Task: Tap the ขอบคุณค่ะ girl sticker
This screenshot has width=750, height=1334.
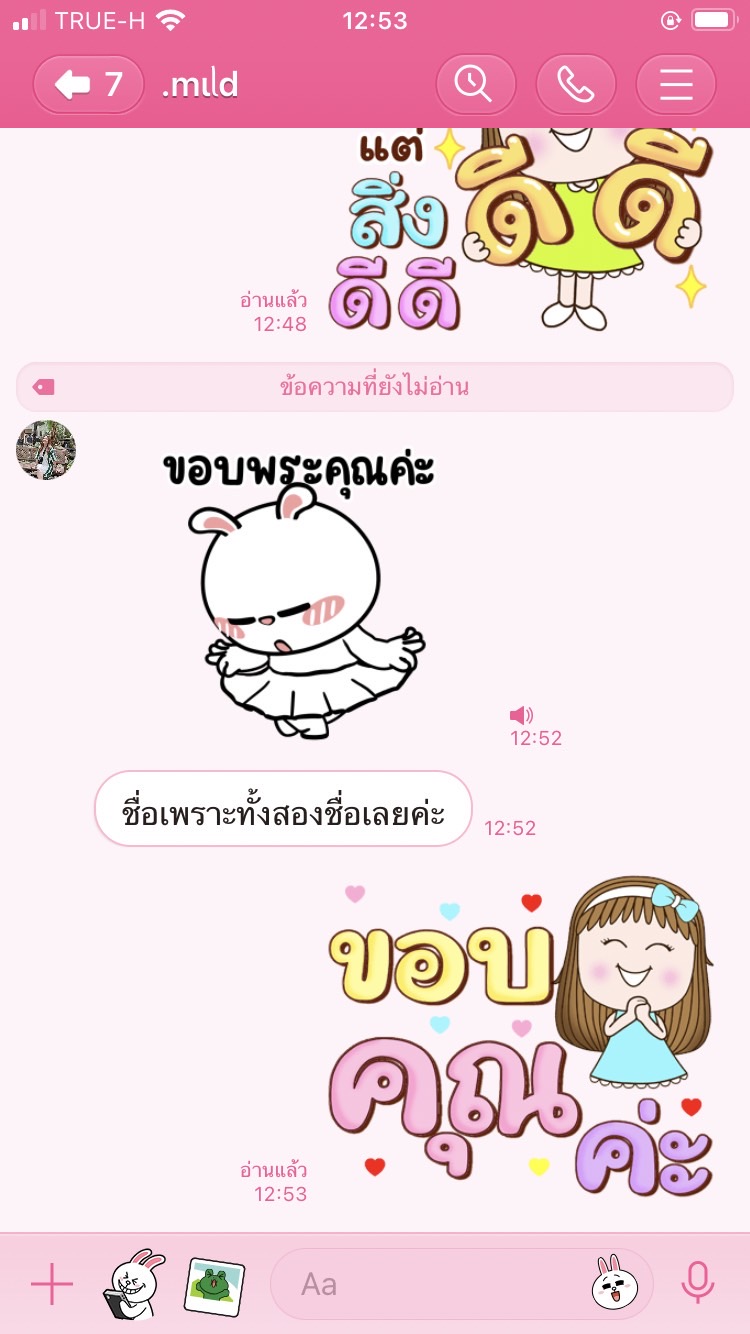Action: pyautogui.click(x=520, y=1040)
